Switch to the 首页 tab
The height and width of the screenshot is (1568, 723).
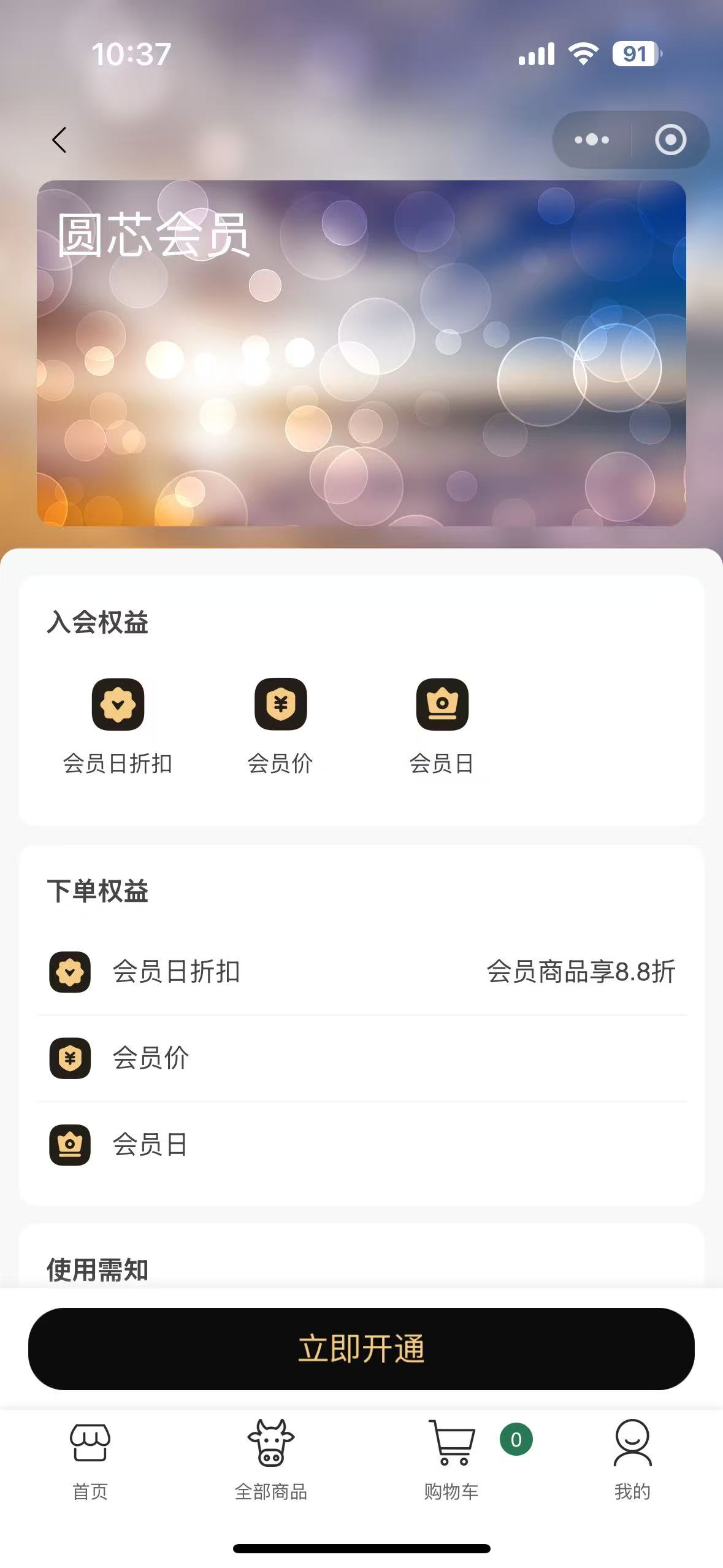[x=90, y=1459]
